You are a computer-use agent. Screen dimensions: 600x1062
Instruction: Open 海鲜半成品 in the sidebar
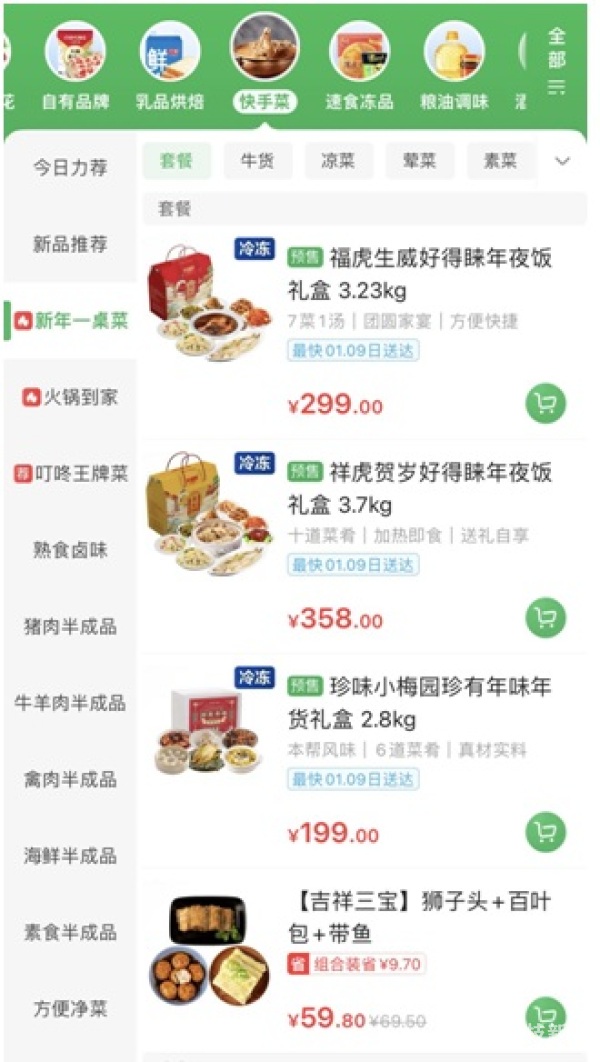tap(70, 856)
